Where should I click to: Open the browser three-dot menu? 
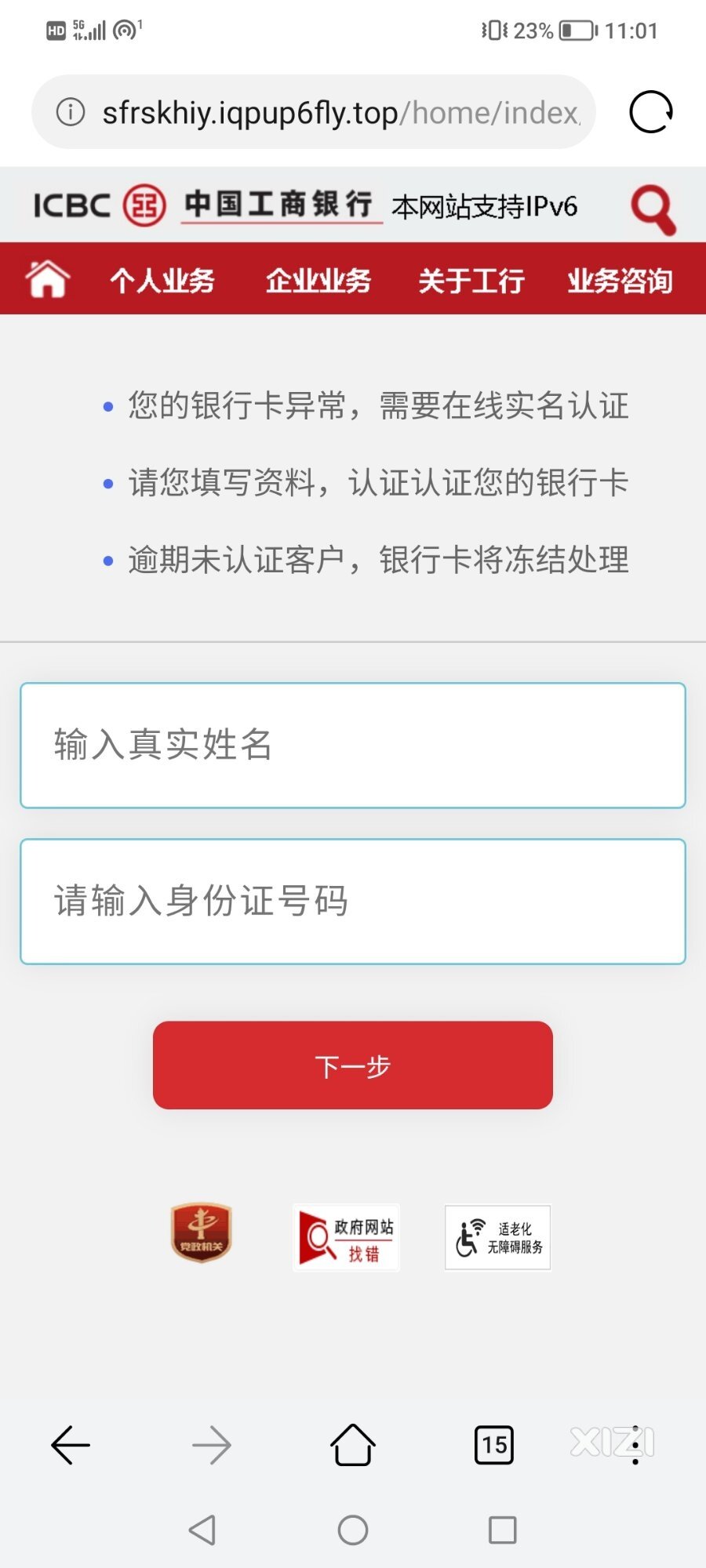[x=635, y=1445]
